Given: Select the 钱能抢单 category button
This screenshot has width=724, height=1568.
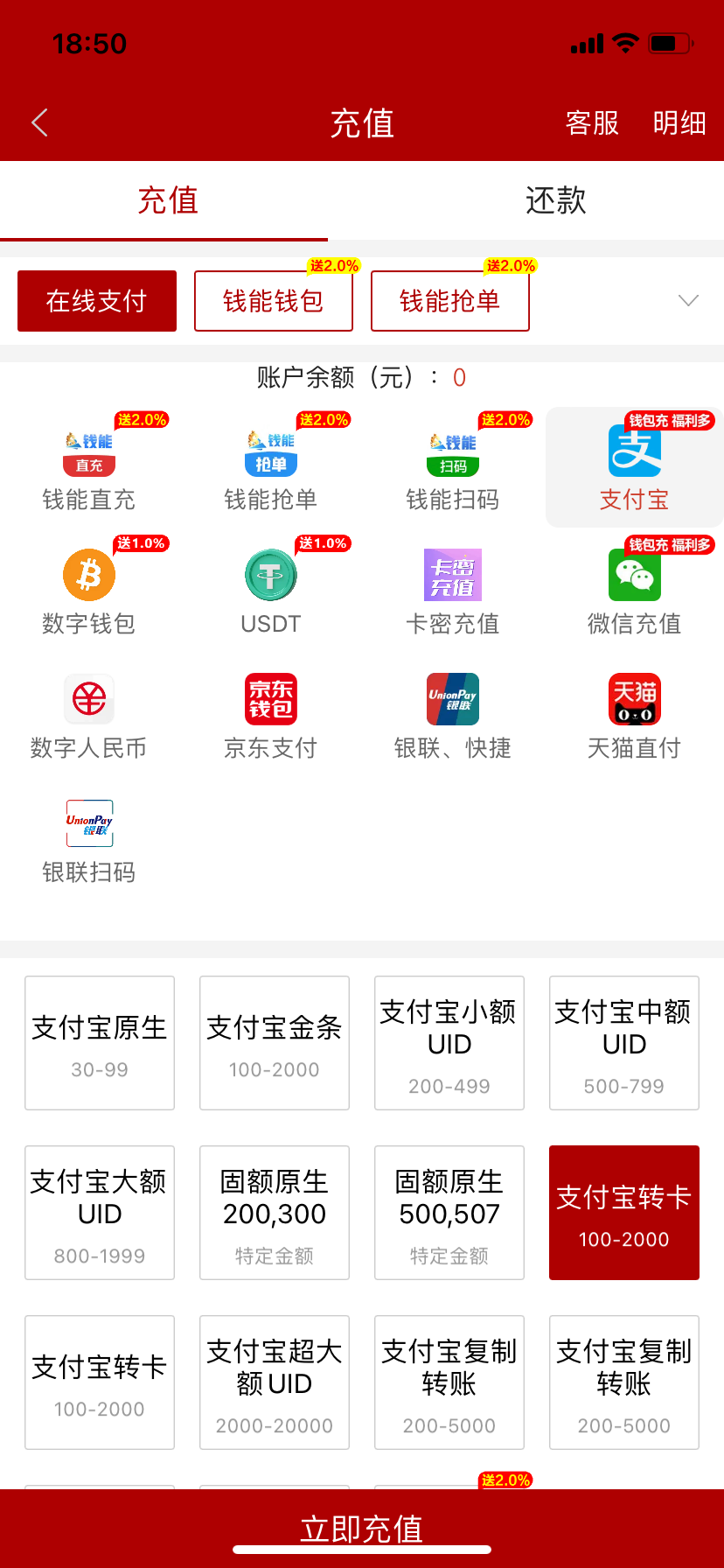Looking at the screenshot, I should [x=450, y=301].
